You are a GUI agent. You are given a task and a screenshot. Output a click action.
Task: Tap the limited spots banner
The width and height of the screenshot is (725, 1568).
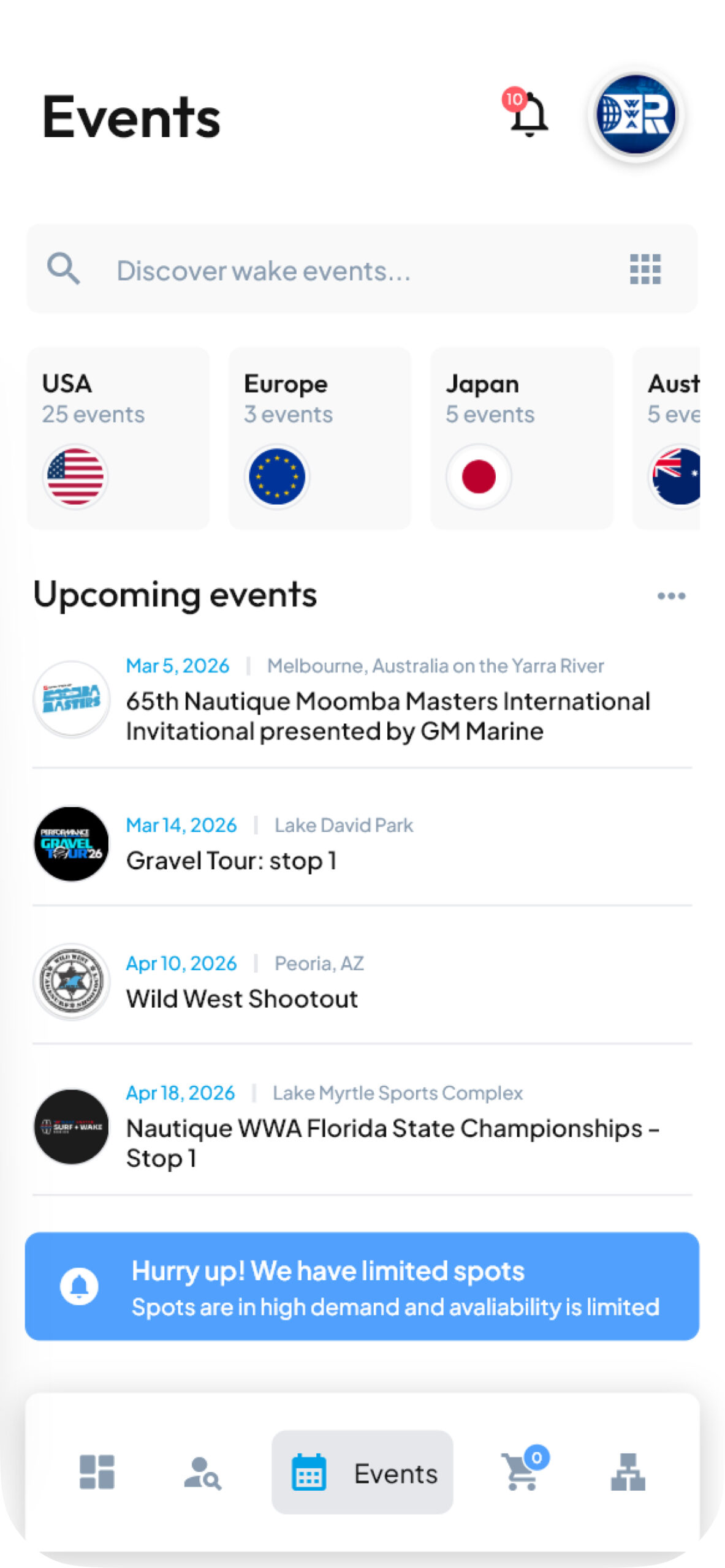pos(362,1286)
